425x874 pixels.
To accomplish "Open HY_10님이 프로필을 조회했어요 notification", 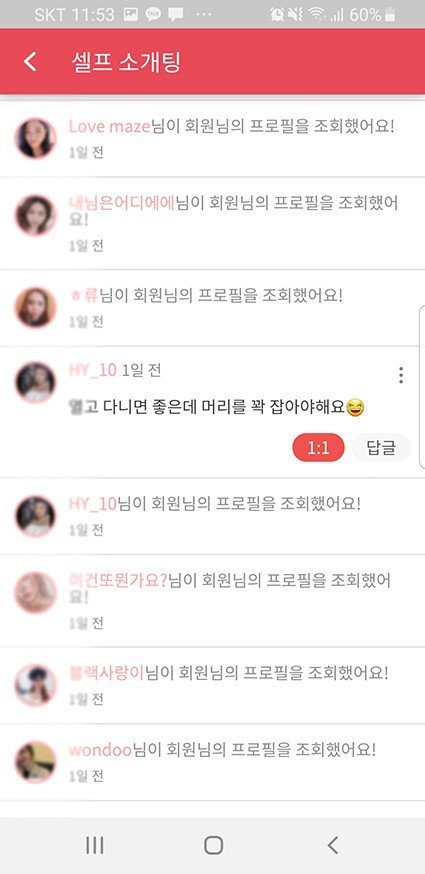I will coord(212,516).
